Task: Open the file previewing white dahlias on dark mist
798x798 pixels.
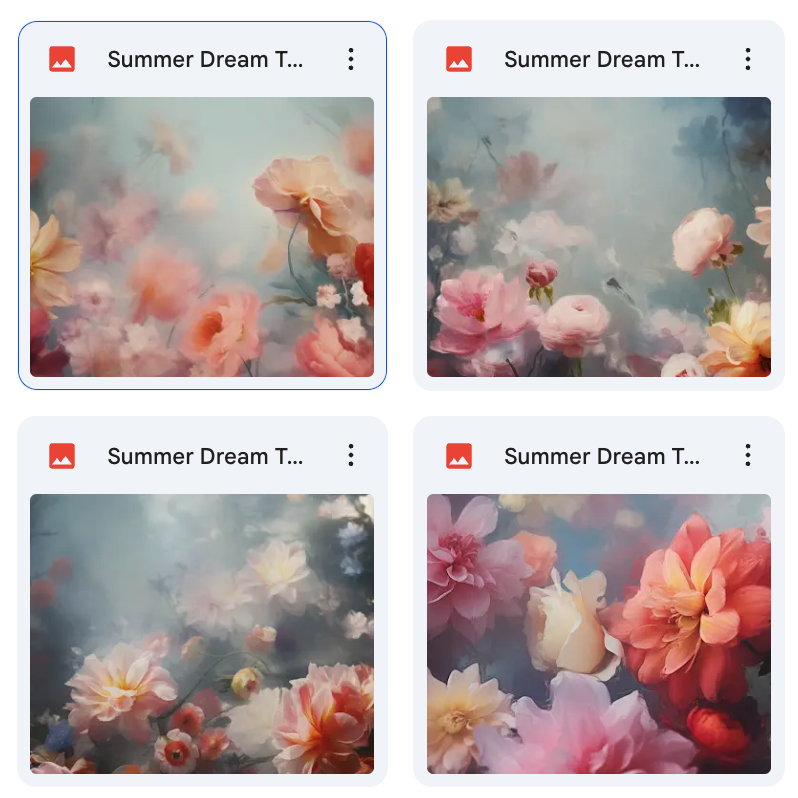Action: 201,633
